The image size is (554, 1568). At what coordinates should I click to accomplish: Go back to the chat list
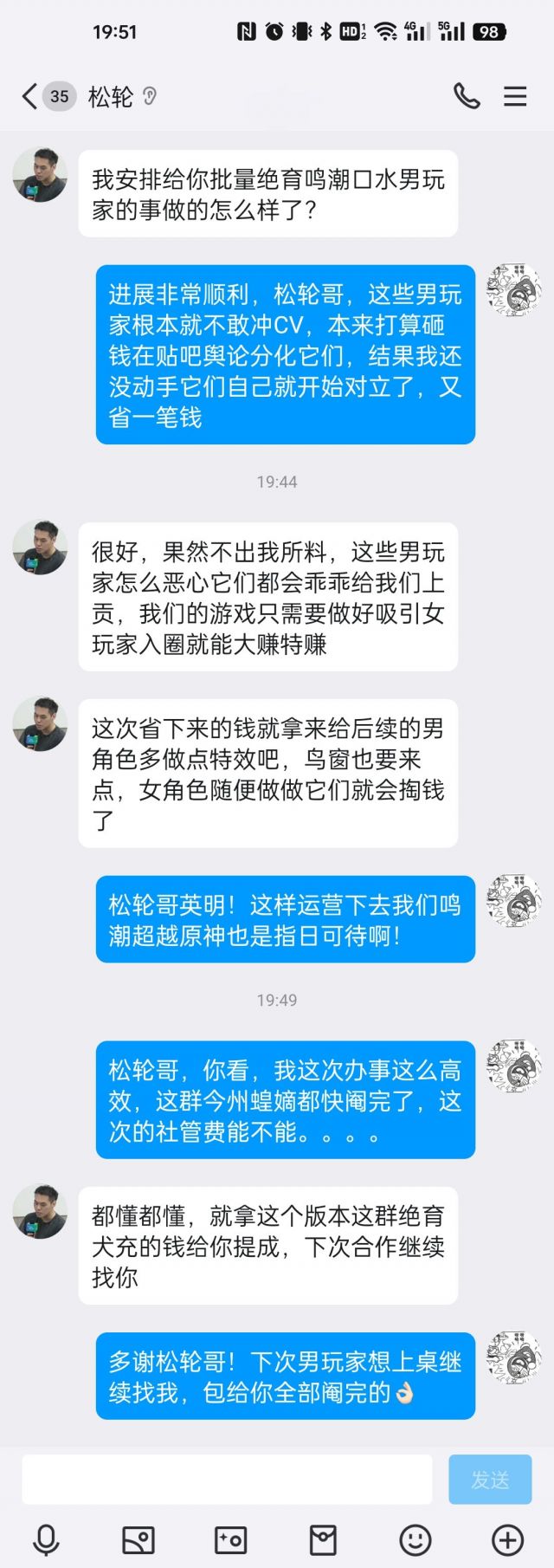(30, 96)
